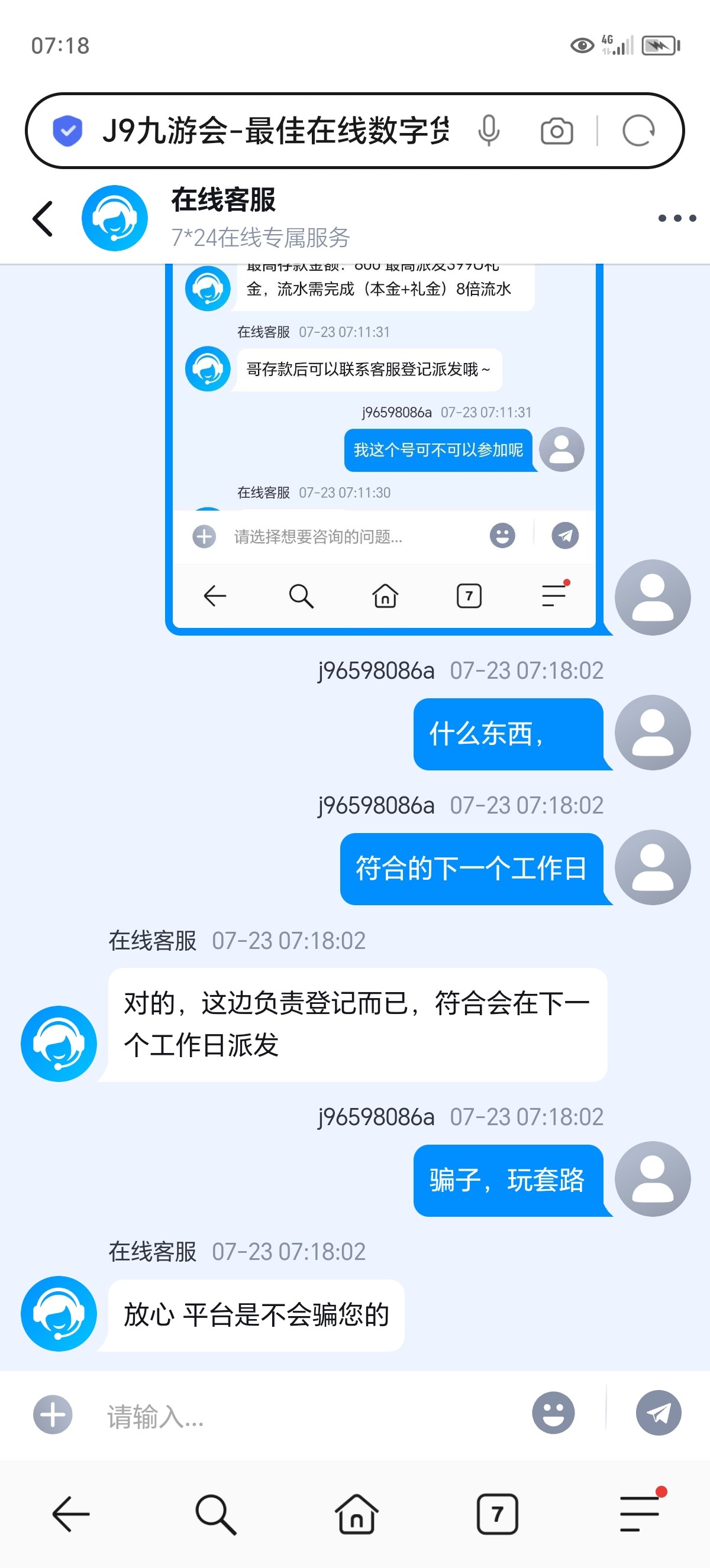Reload the current page
The image size is (710, 1568).
coord(638,131)
